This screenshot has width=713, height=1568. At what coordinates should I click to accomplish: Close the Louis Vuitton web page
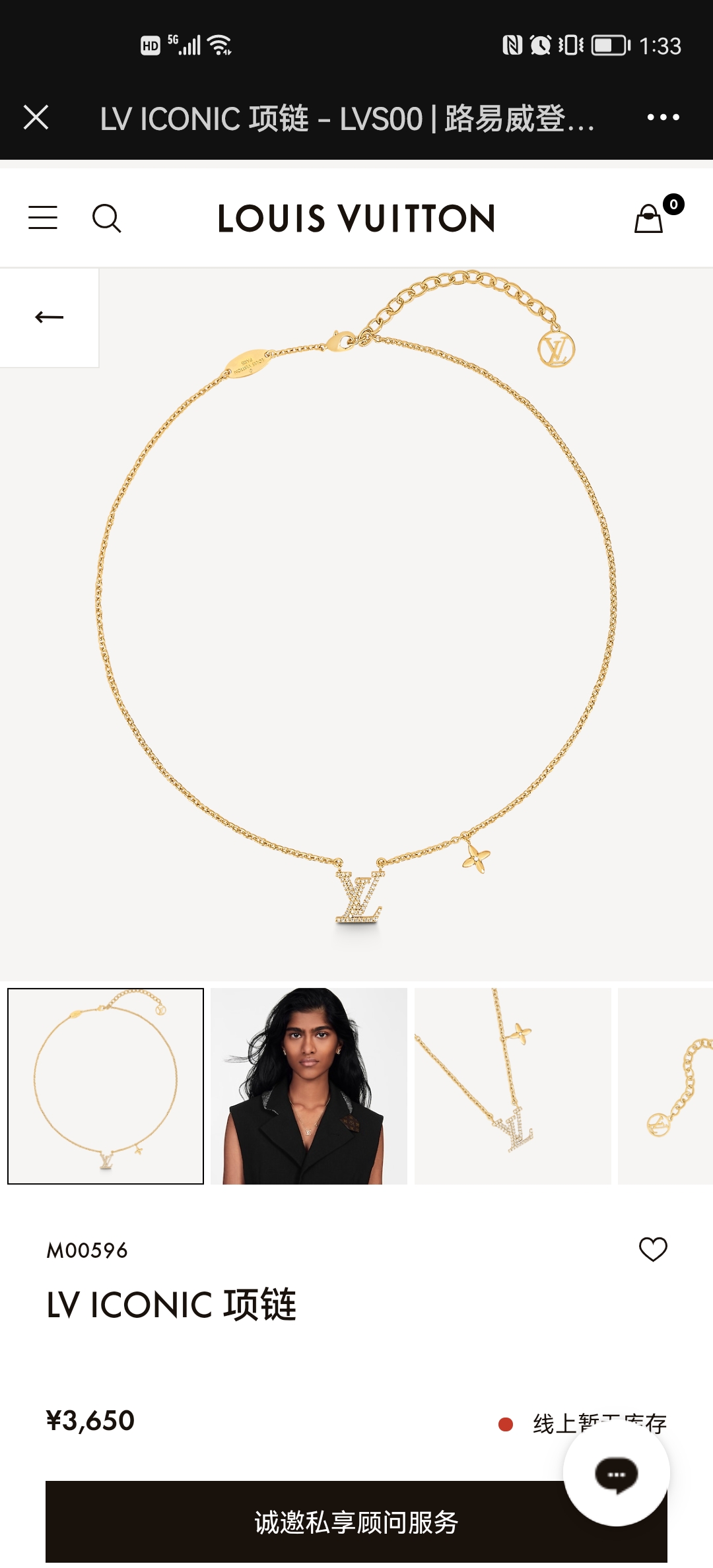36,117
